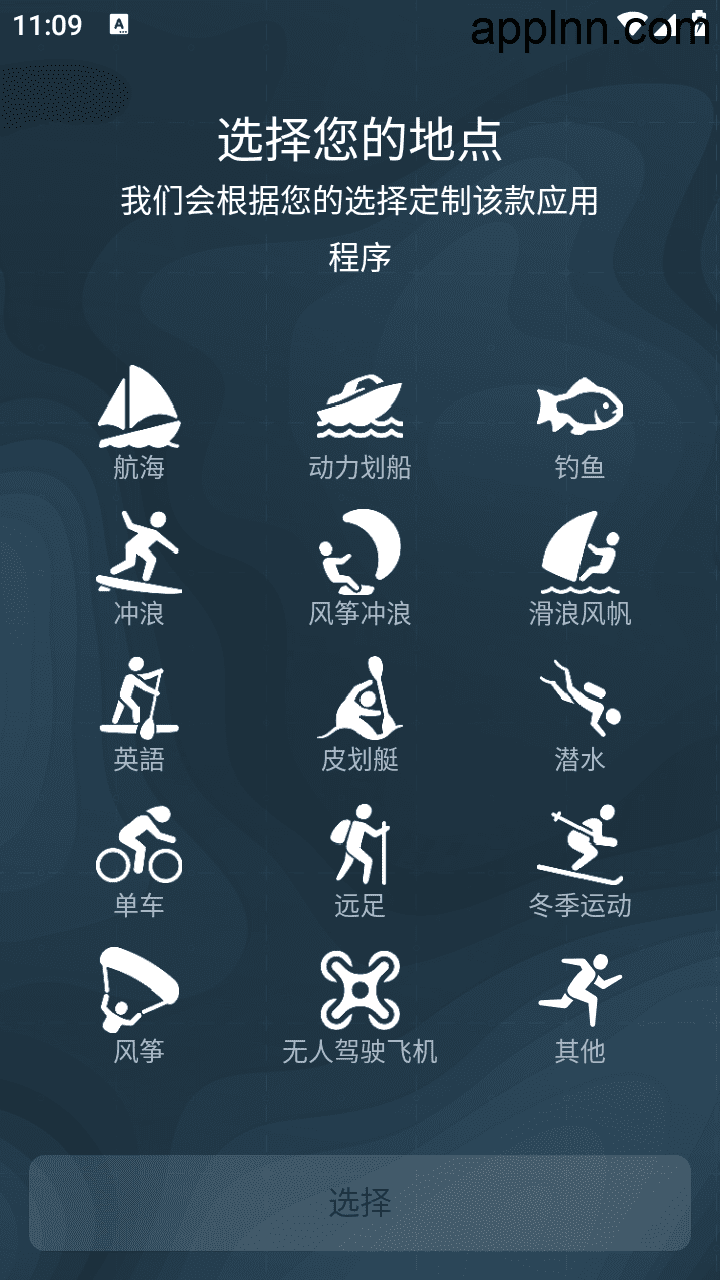Choose the 远足 hiking activity
The width and height of the screenshot is (720, 1280).
[360, 860]
